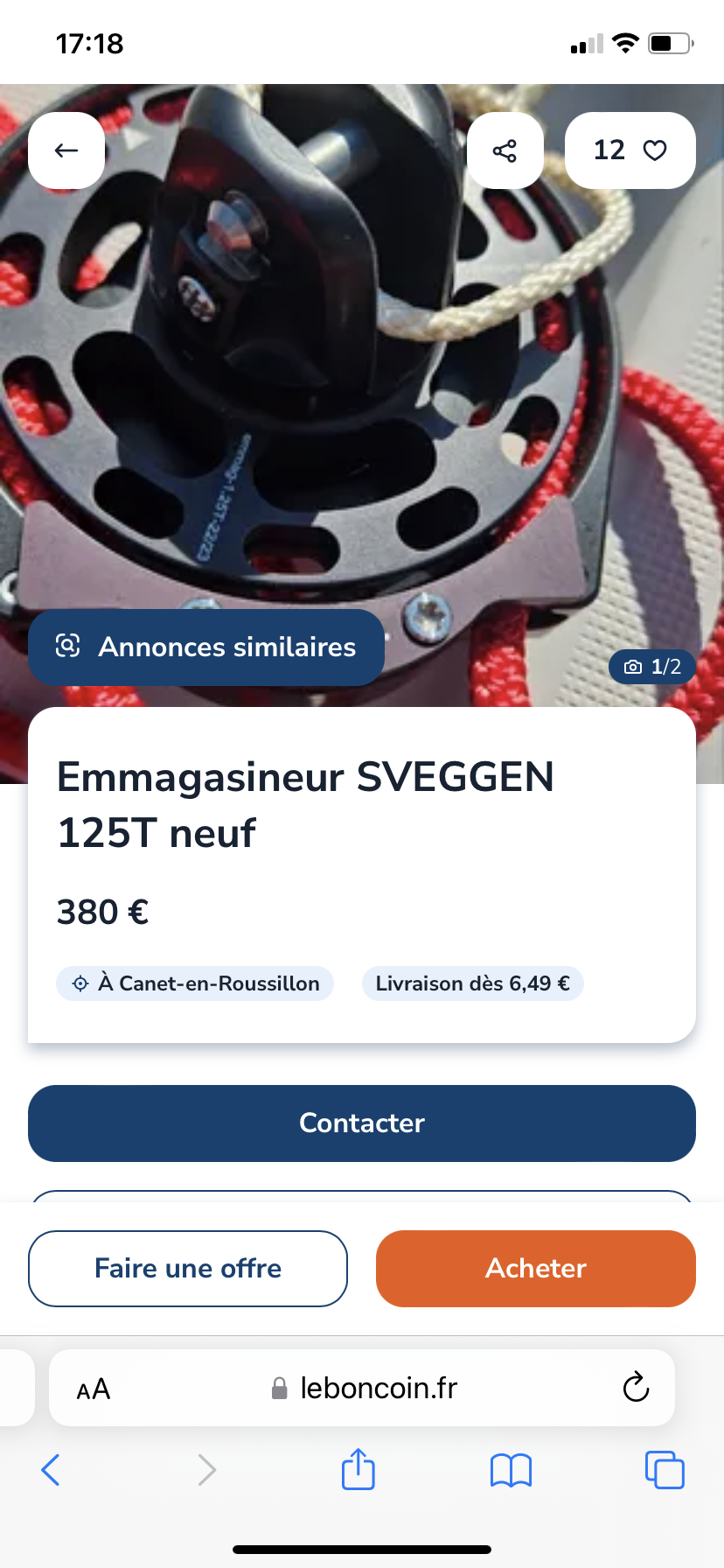Tap Faire une offre

tap(188, 1268)
